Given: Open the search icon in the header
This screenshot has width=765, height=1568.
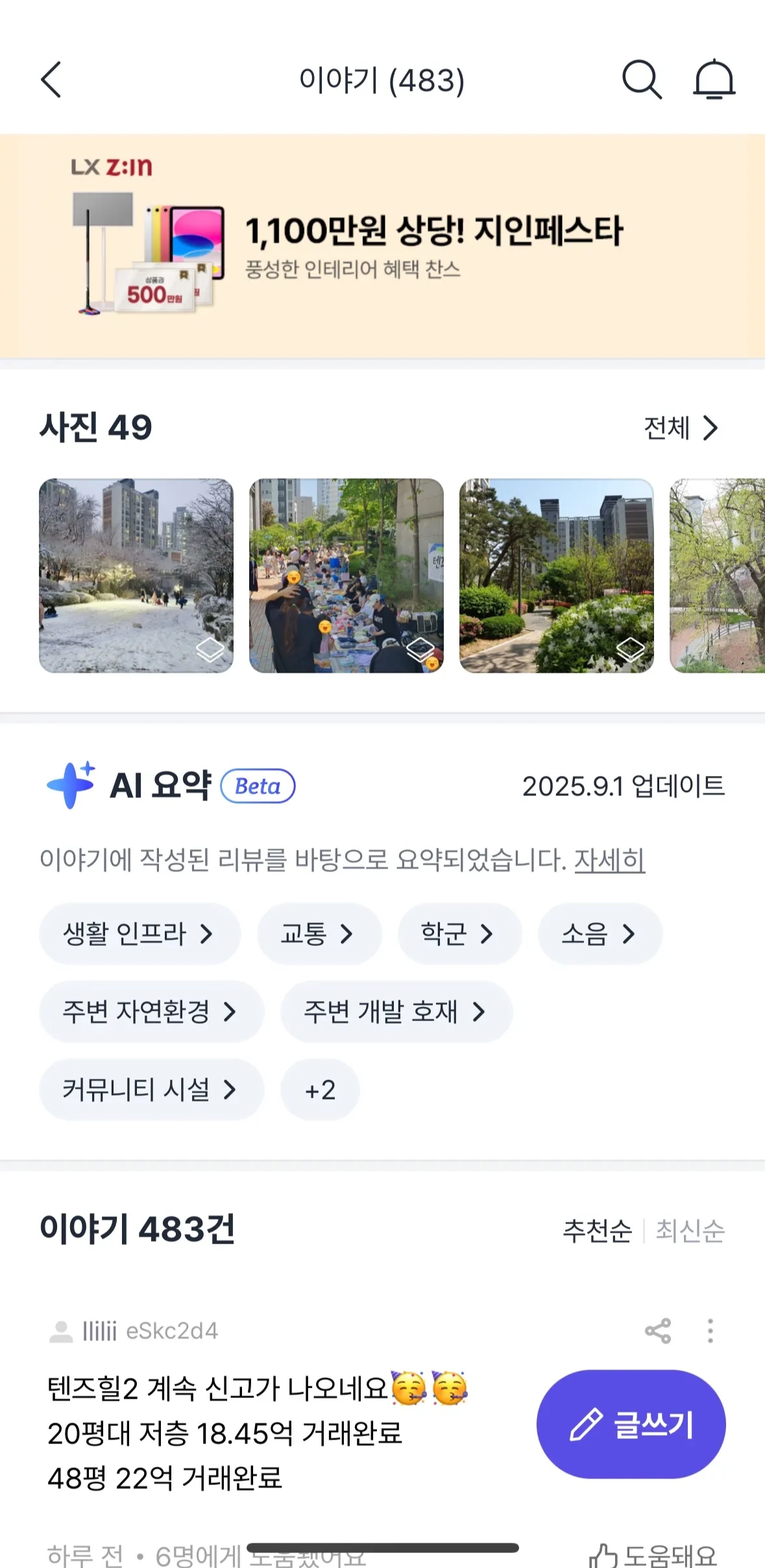Looking at the screenshot, I should pyautogui.click(x=641, y=80).
